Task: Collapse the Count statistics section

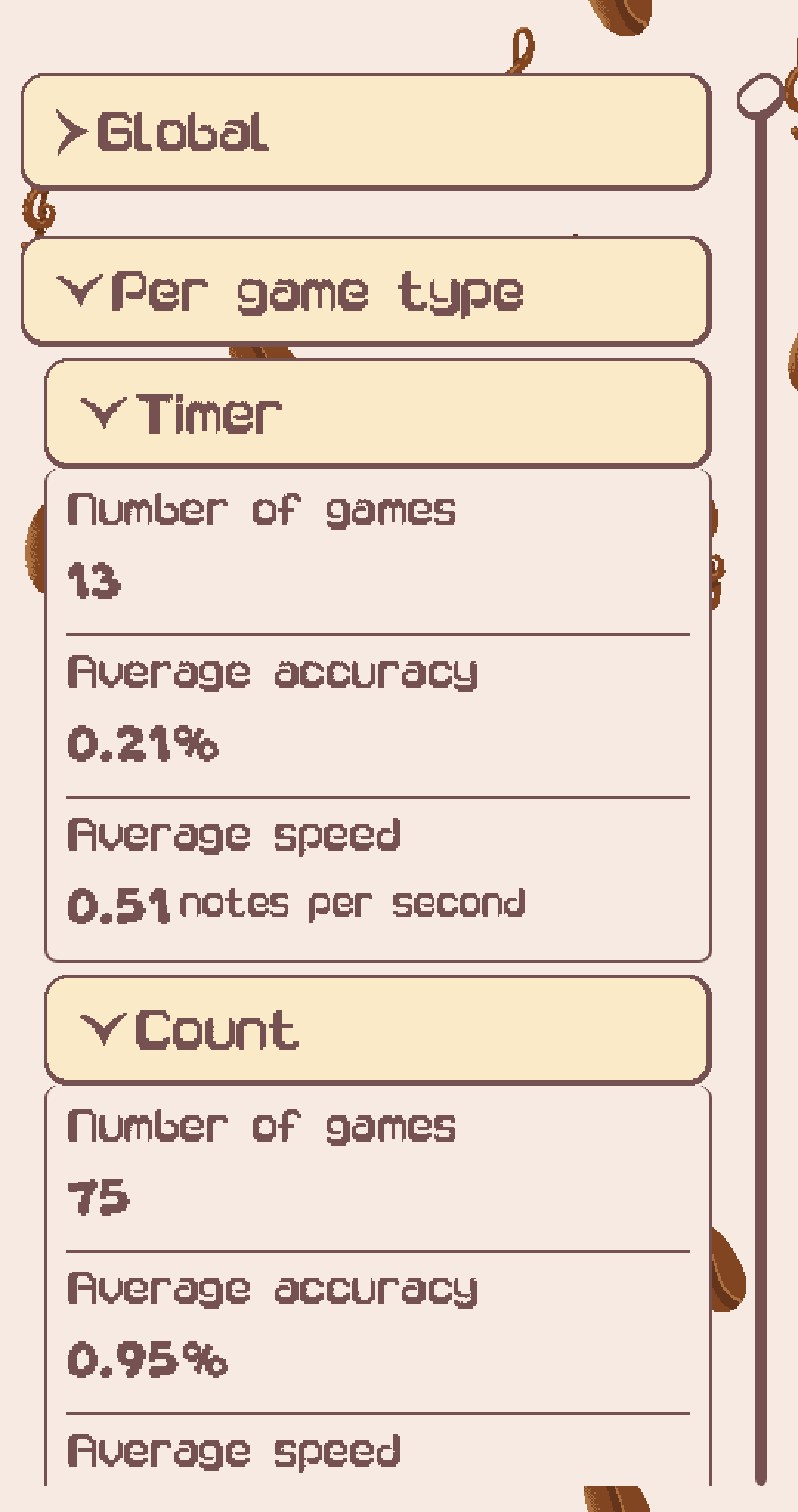Action: coord(378,1030)
